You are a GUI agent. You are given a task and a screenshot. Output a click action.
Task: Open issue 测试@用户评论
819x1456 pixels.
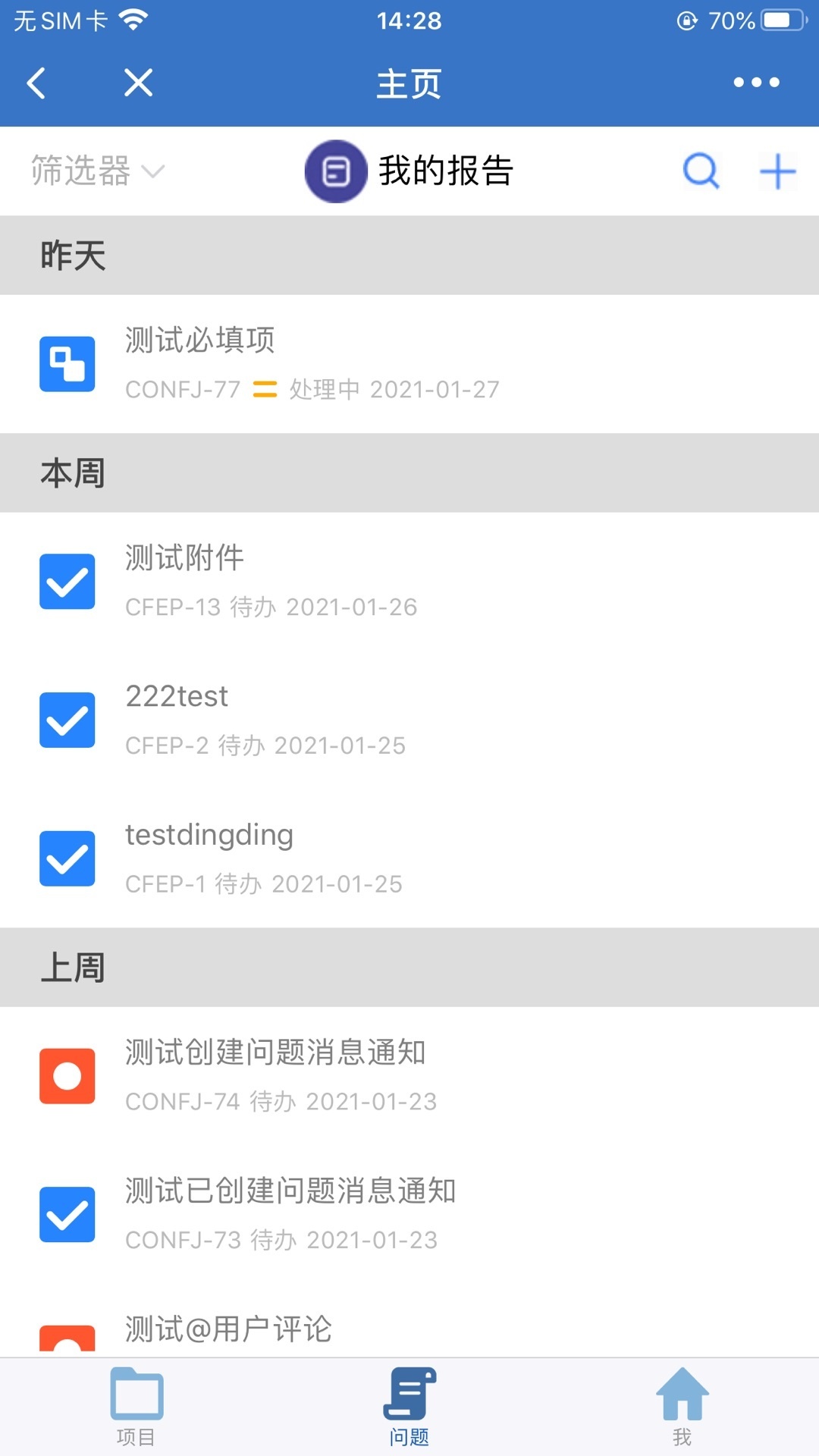point(409,1331)
